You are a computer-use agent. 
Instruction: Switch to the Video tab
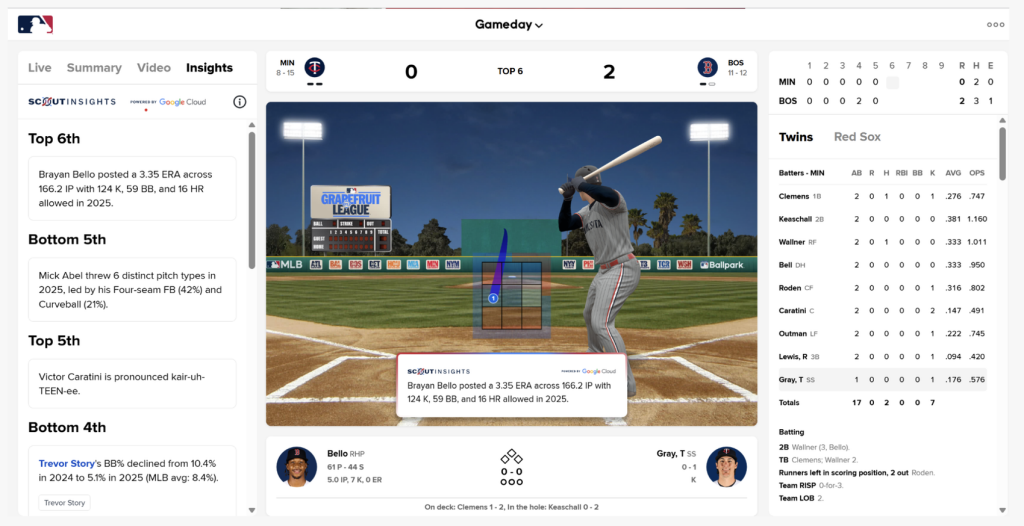[154, 68]
